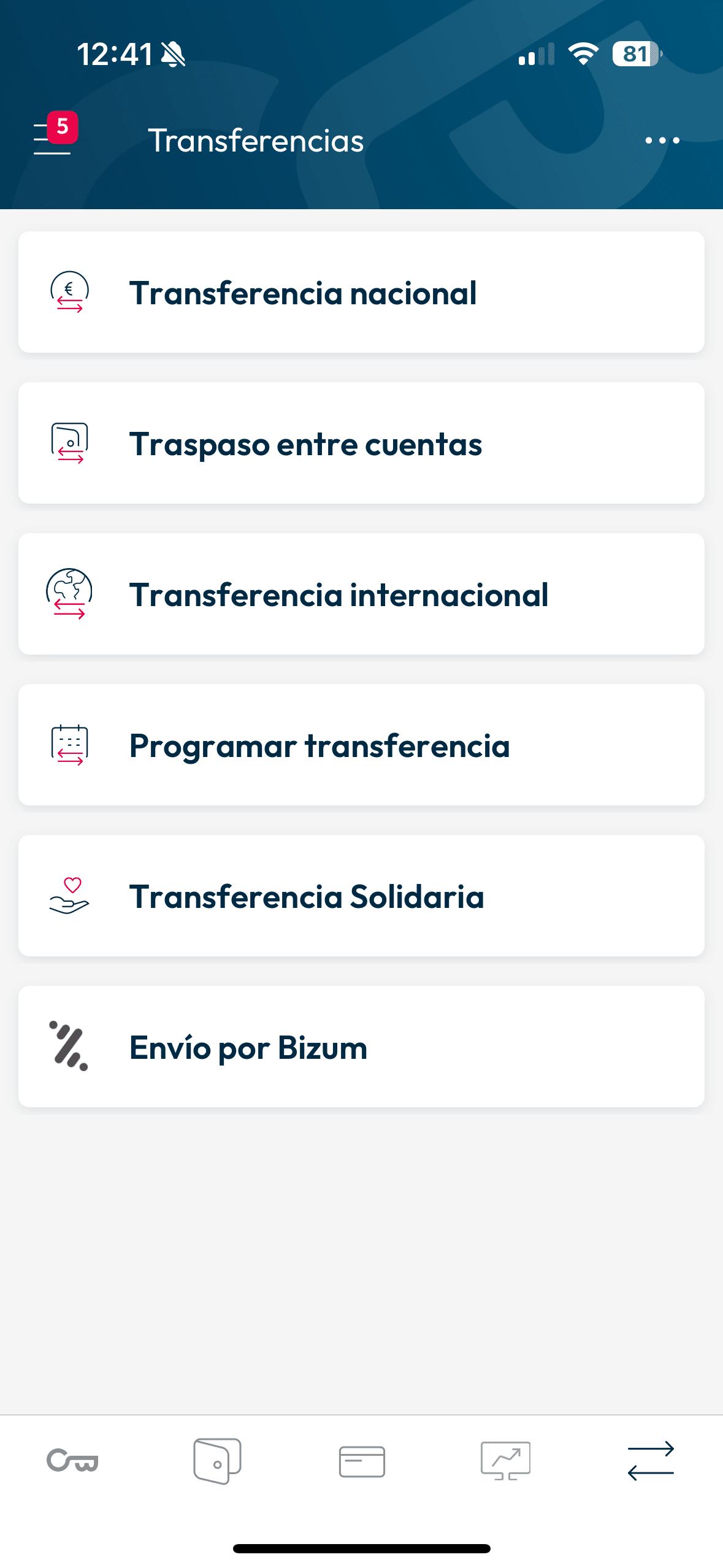Viewport: 723px width, 1568px height.
Task: Switch to the key icon tab
Action: click(x=72, y=1461)
